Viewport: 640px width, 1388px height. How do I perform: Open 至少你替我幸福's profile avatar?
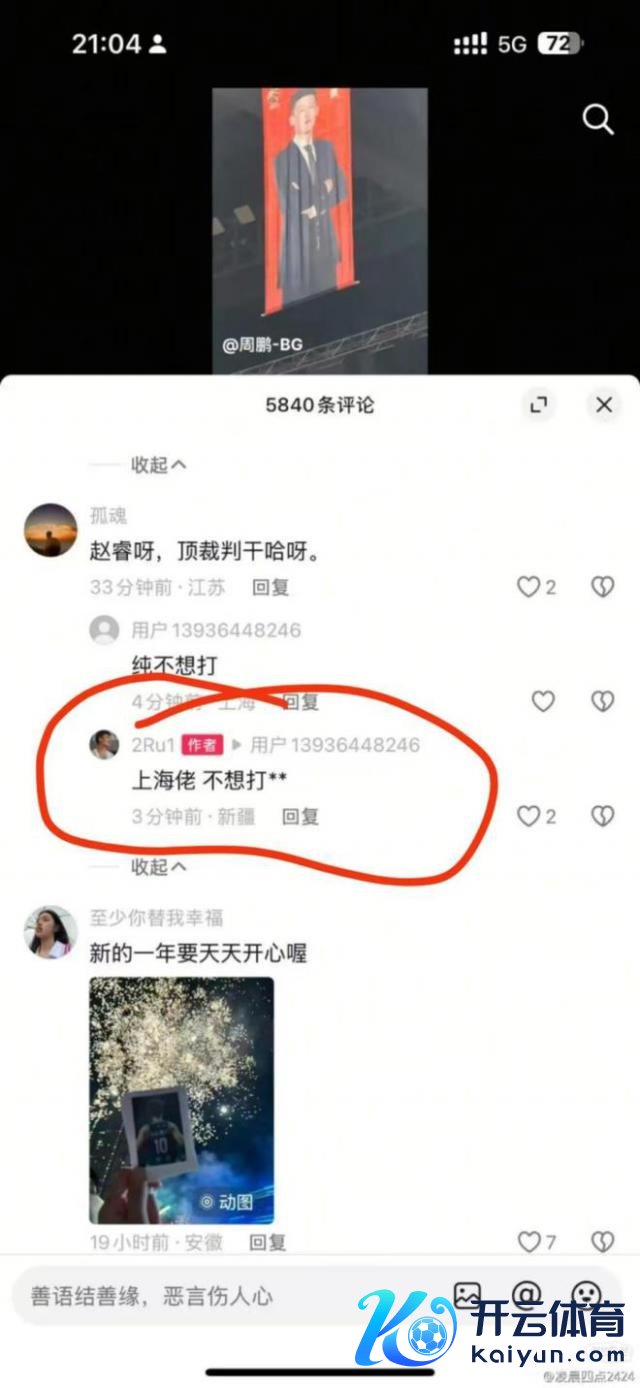click(50, 932)
